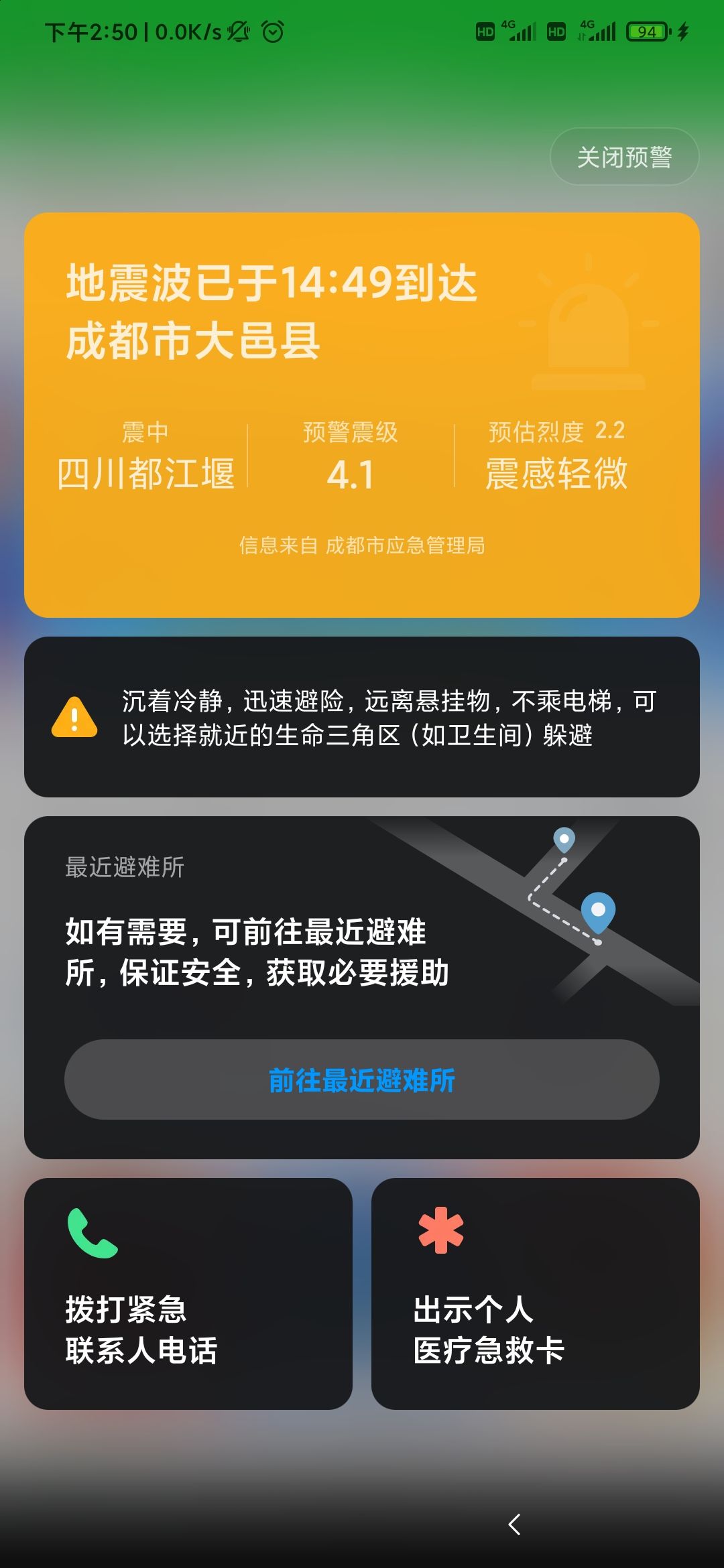Tap 前往最近避难所 button
724x1568 pixels.
pos(361,1080)
